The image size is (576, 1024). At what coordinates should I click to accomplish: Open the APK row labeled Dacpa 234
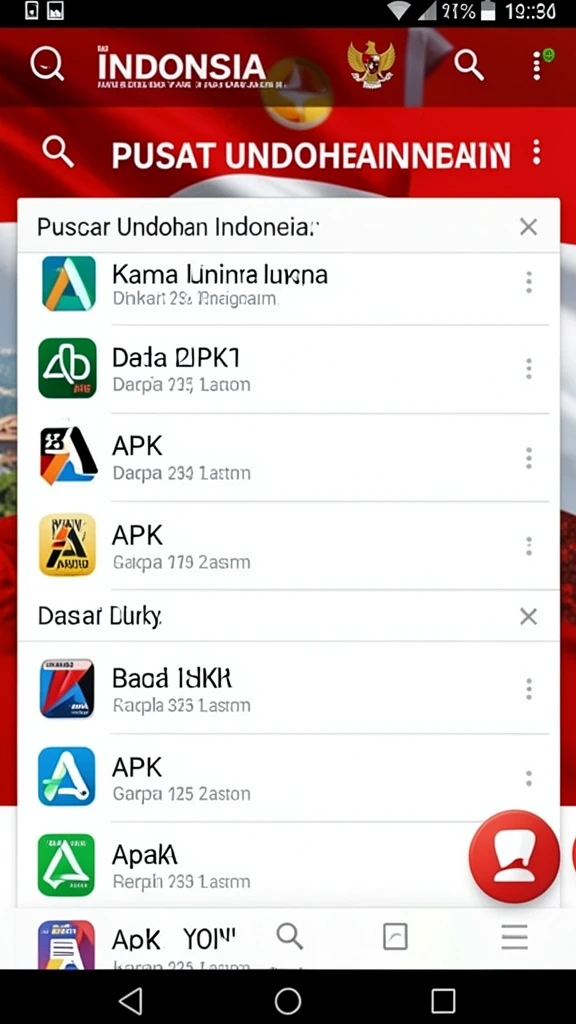click(288, 457)
